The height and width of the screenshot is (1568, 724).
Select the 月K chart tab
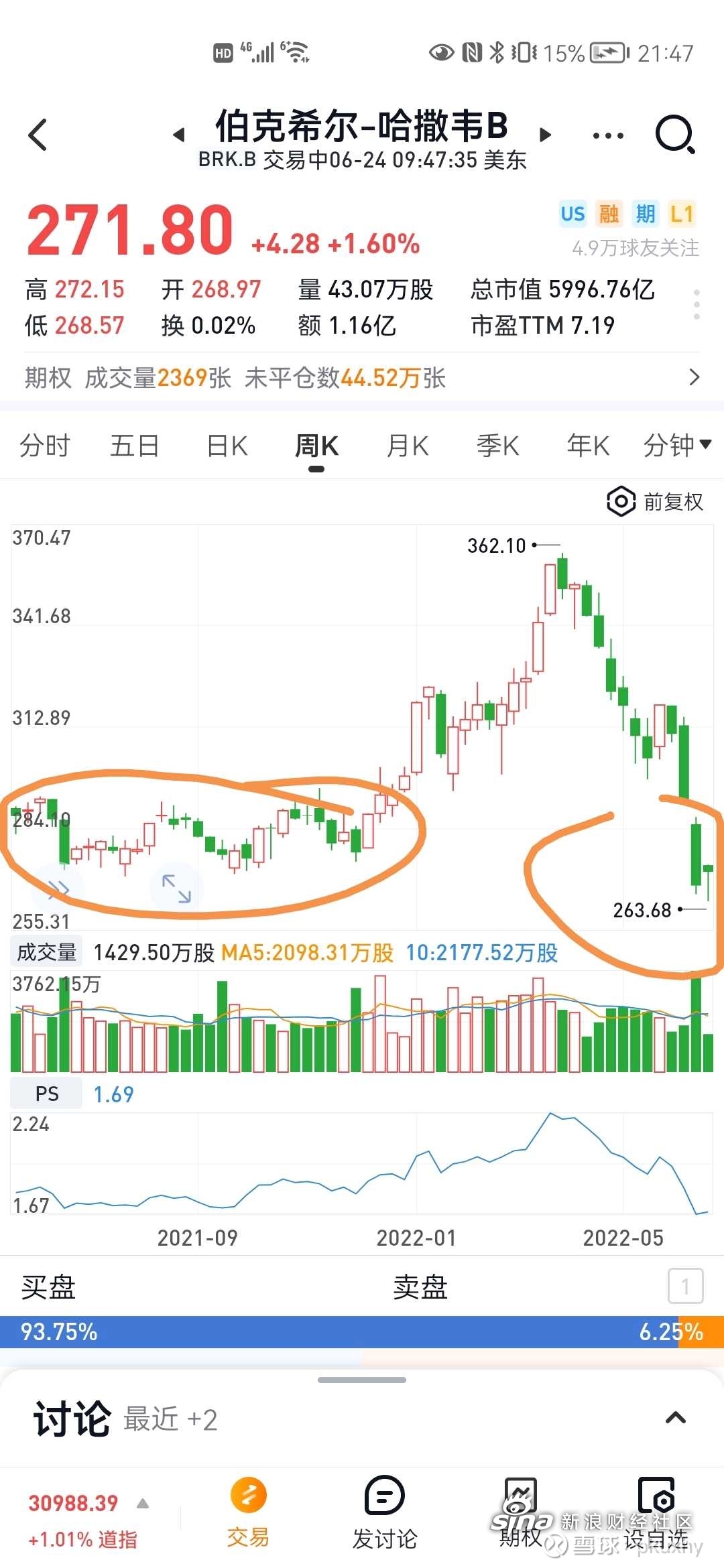click(408, 446)
